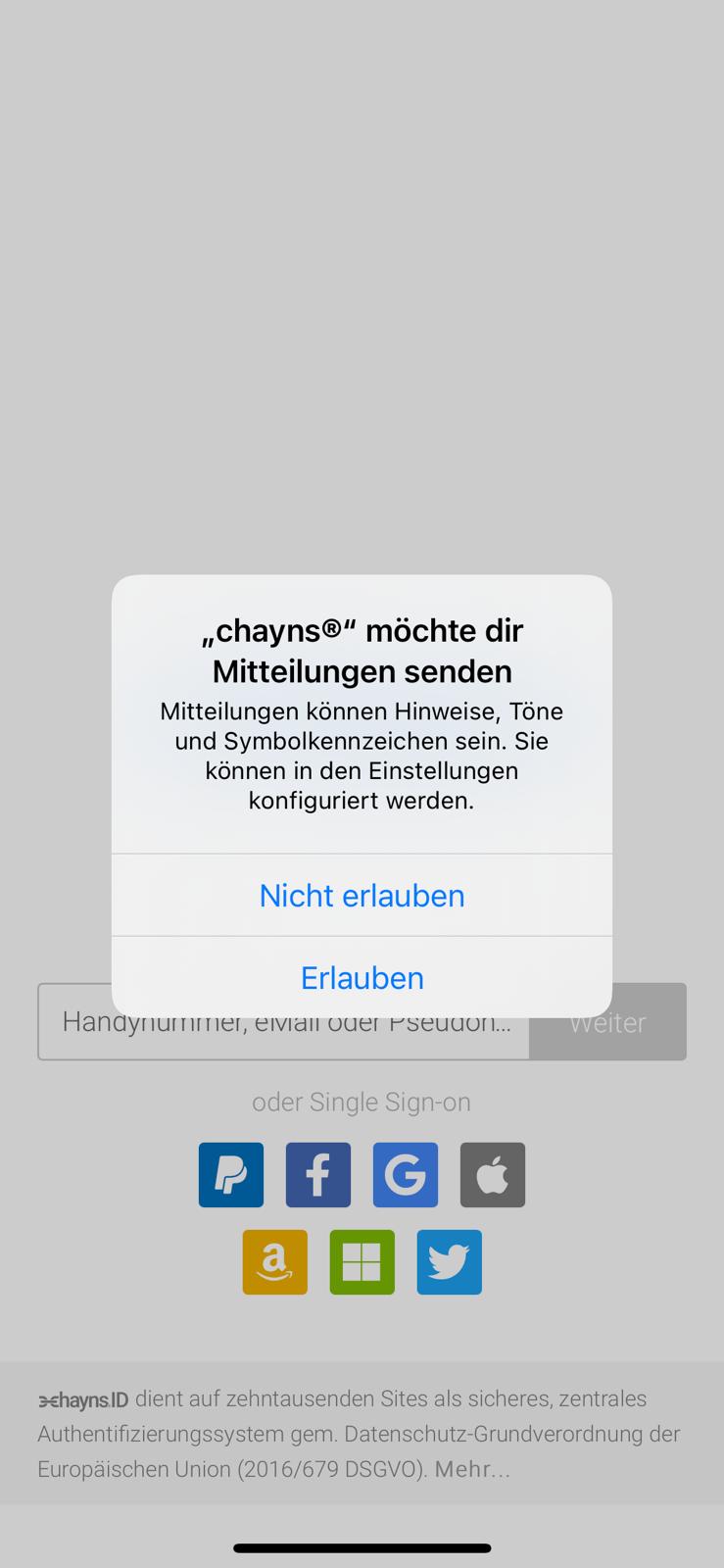Screen dimensions: 724x1568
Task: Sign in with Twitter
Action: pos(449,1262)
